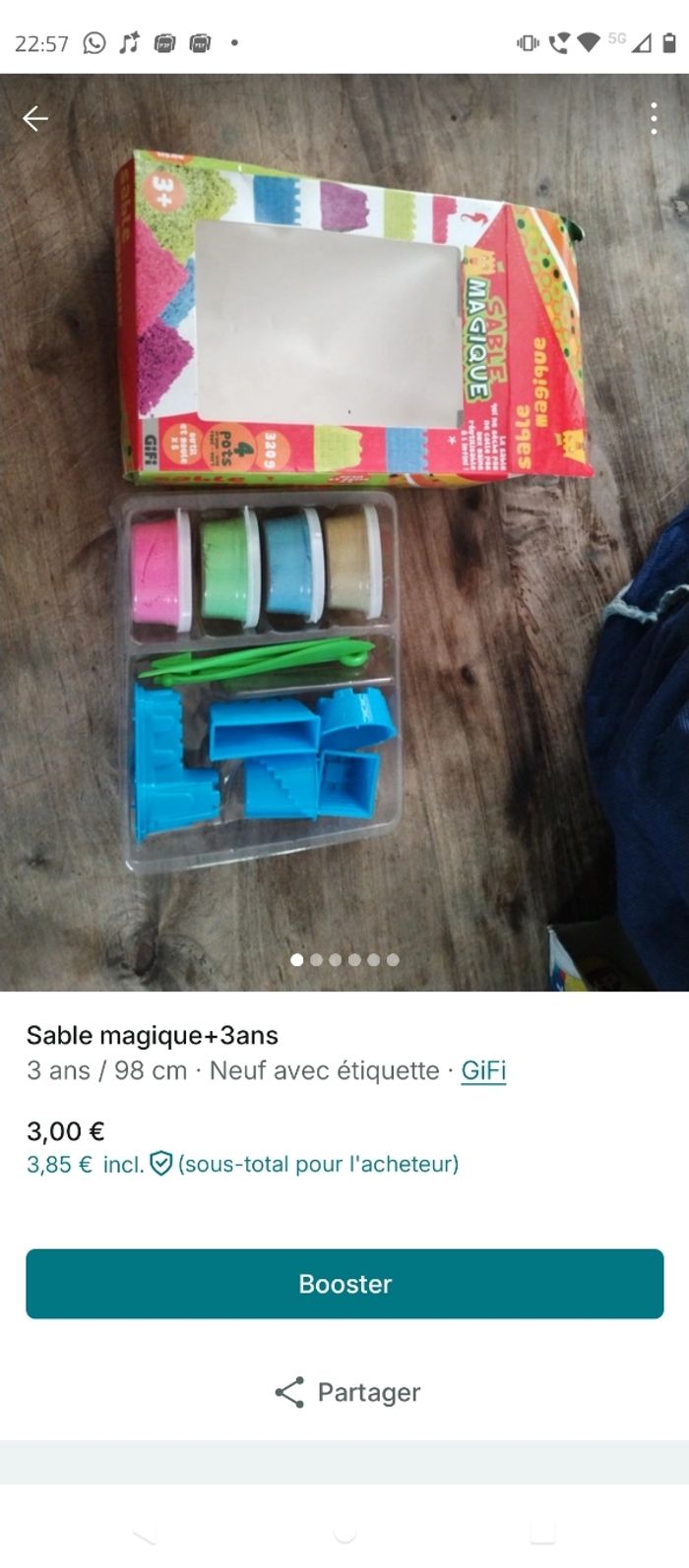Tap the Booster button
Screen dimensions: 689x1568
coord(344,1284)
